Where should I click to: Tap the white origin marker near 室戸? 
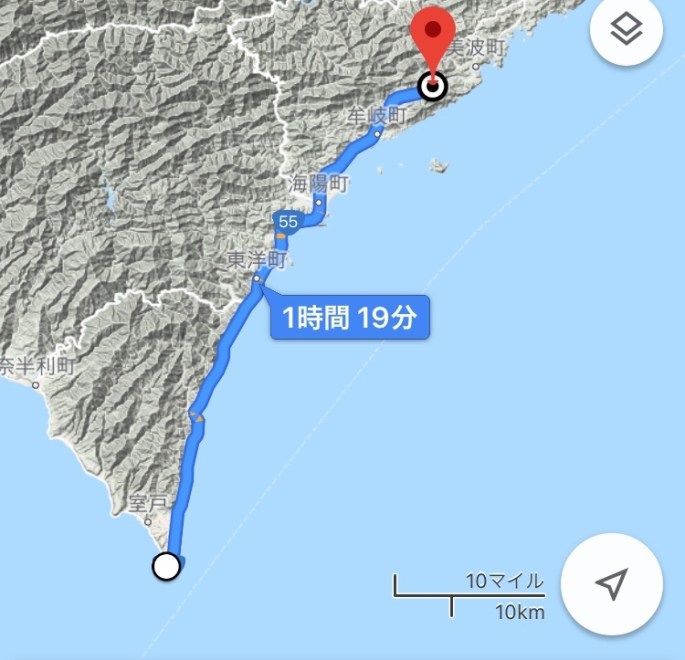tap(167, 566)
